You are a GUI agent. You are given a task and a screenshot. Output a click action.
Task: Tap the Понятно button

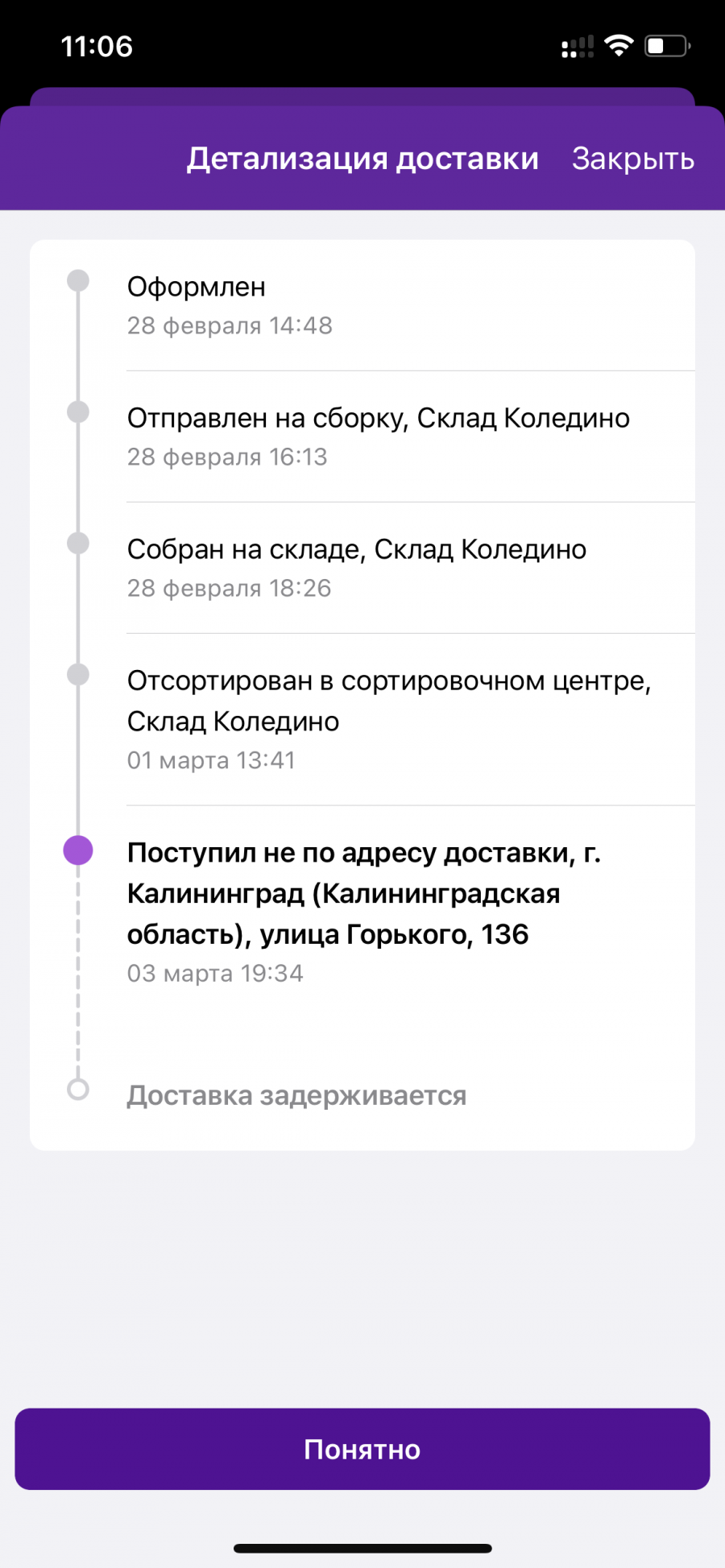point(362,1449)
